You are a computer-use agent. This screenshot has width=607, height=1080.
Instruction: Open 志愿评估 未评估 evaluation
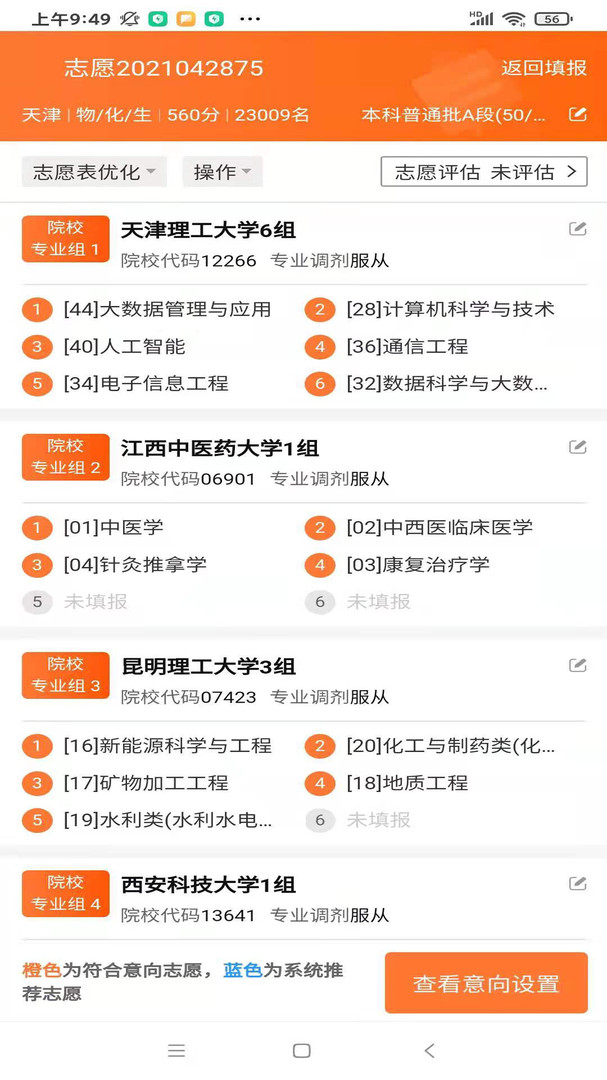tap(484, 172)
